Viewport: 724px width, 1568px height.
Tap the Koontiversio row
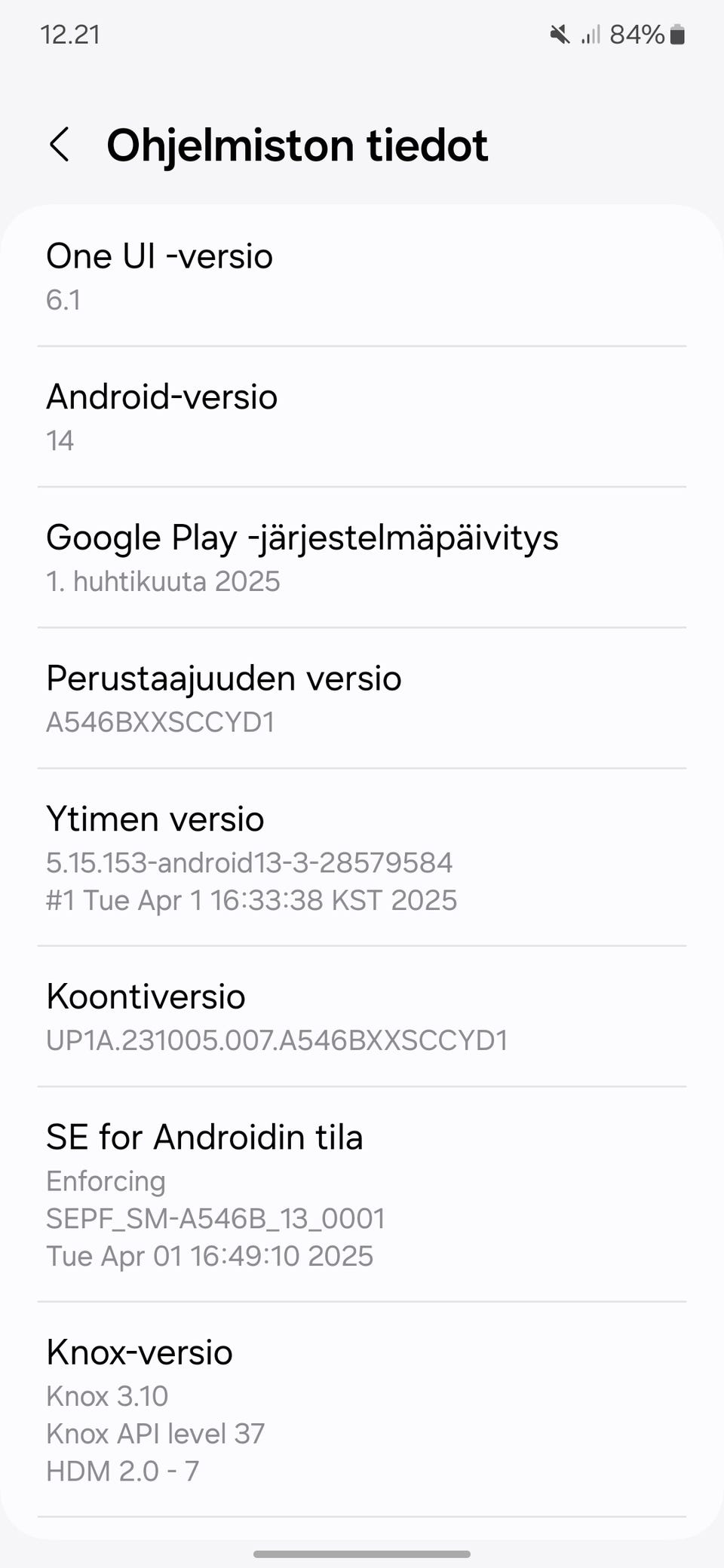pyautogui.click(x=362, y=1017)
